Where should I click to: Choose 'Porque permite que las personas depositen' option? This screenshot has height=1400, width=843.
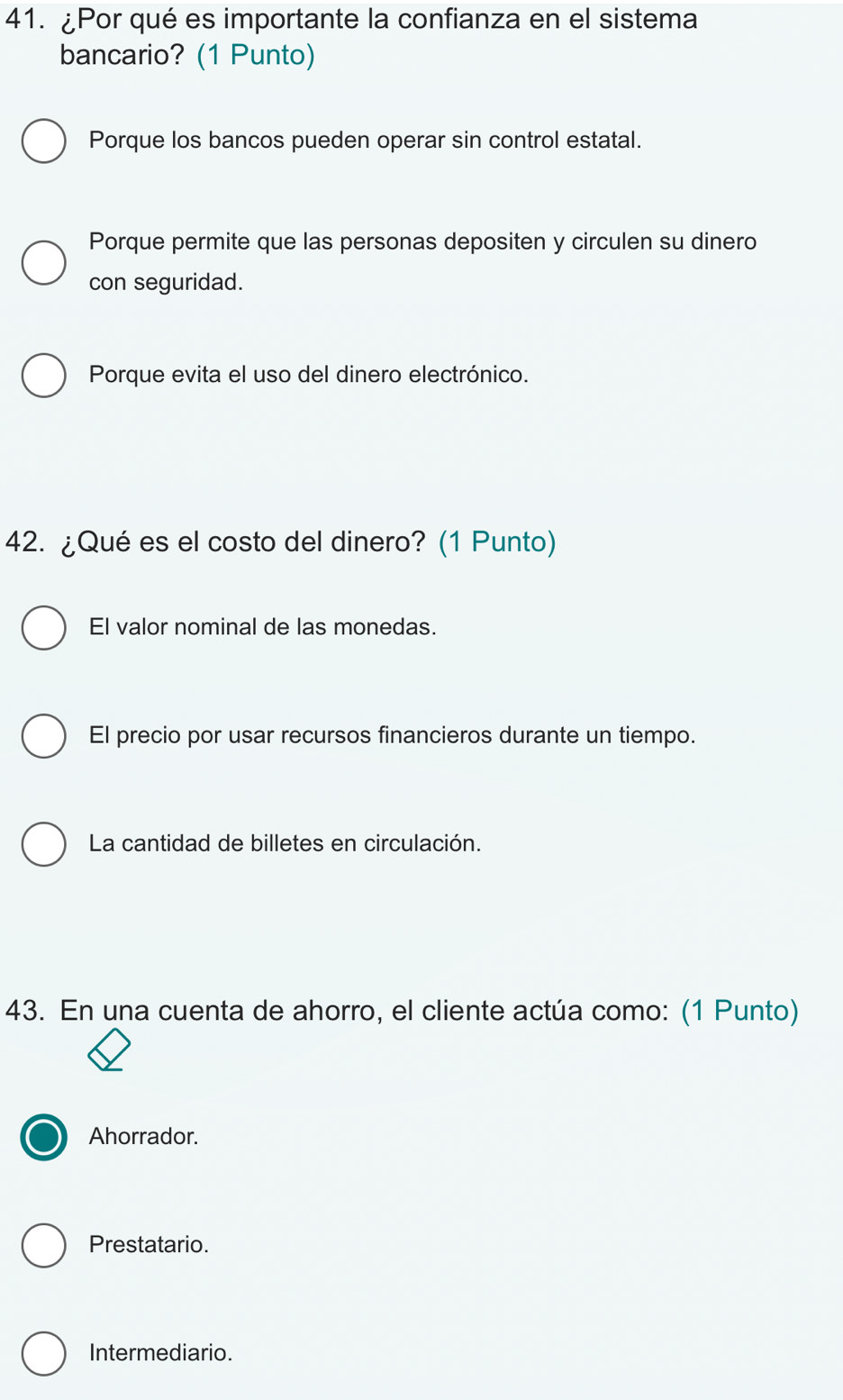coord(43,262)
